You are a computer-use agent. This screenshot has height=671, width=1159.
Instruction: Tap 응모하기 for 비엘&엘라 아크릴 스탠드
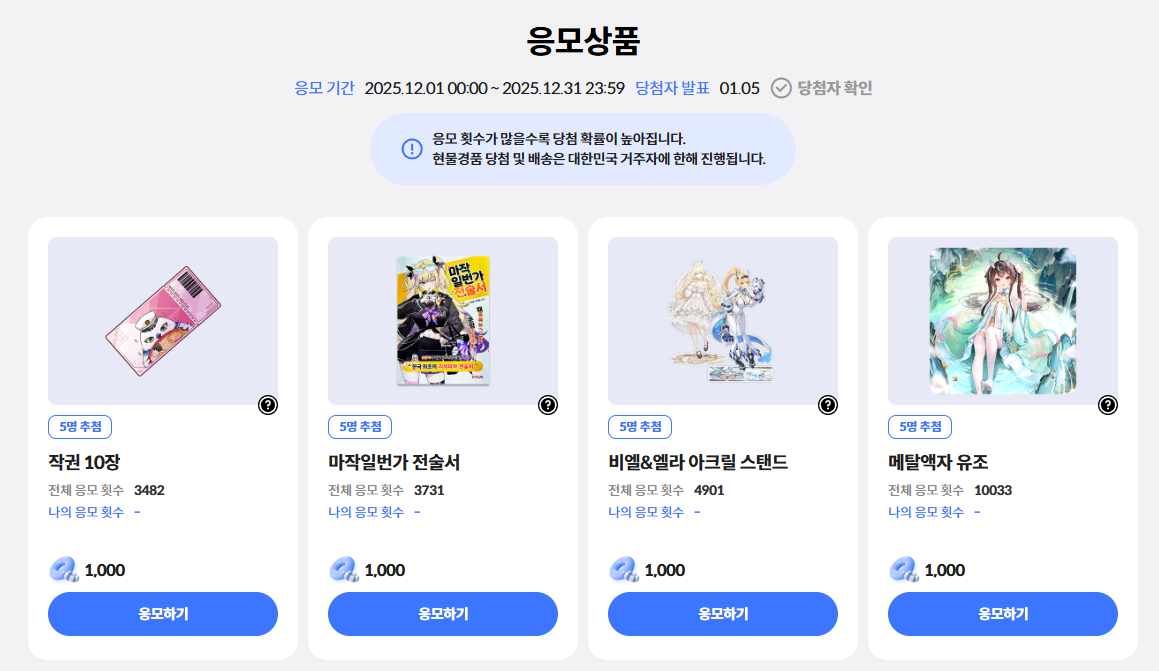723,614
